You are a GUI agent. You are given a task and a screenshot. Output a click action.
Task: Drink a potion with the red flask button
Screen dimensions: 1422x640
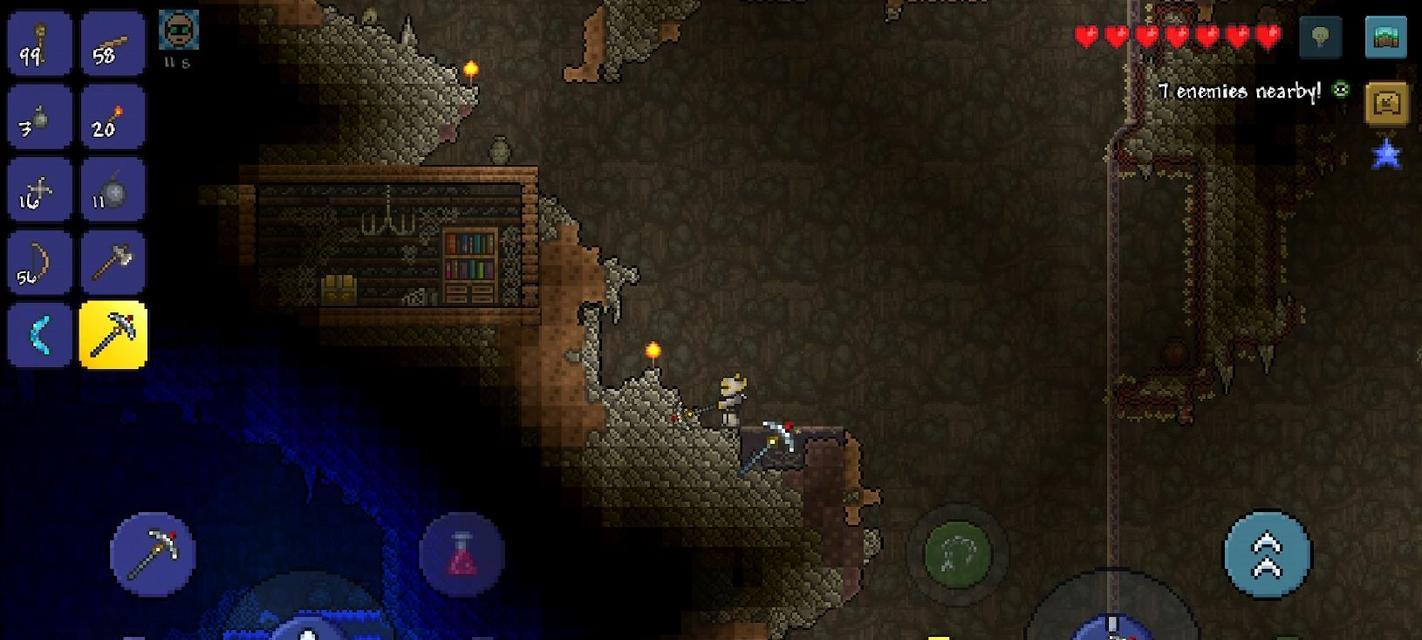(462, 554)
